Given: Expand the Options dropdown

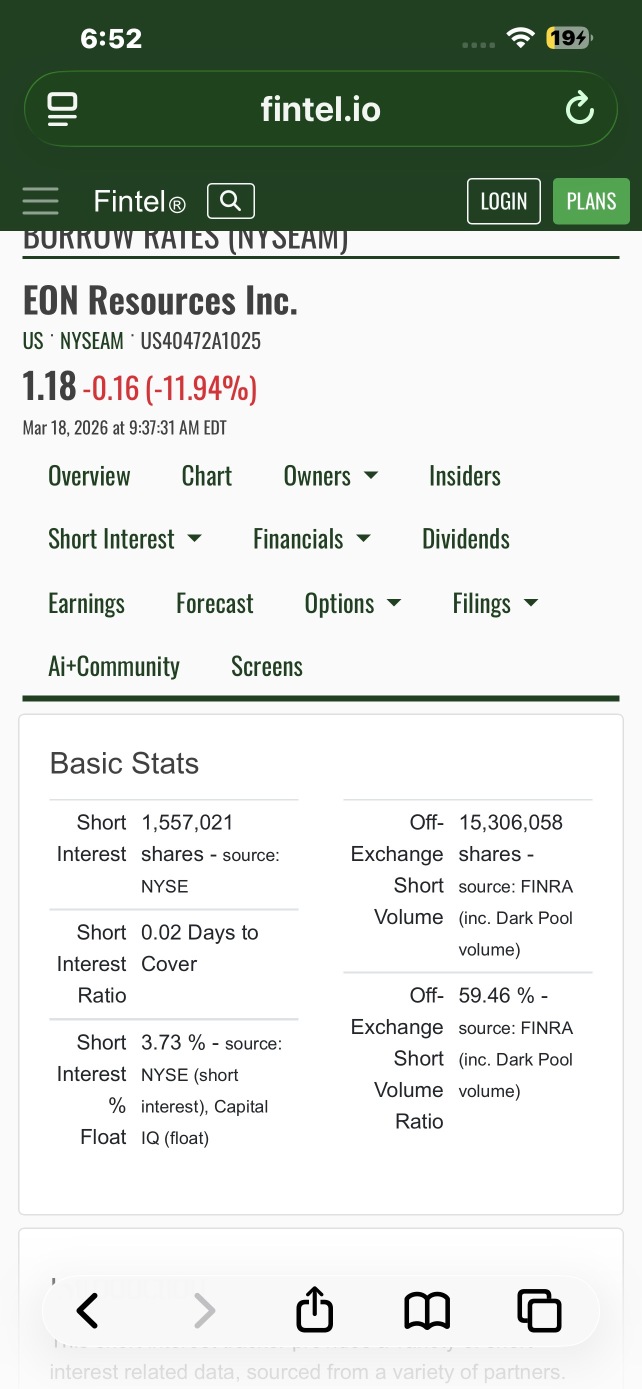Looking at the screenshot, I should 353,604.
